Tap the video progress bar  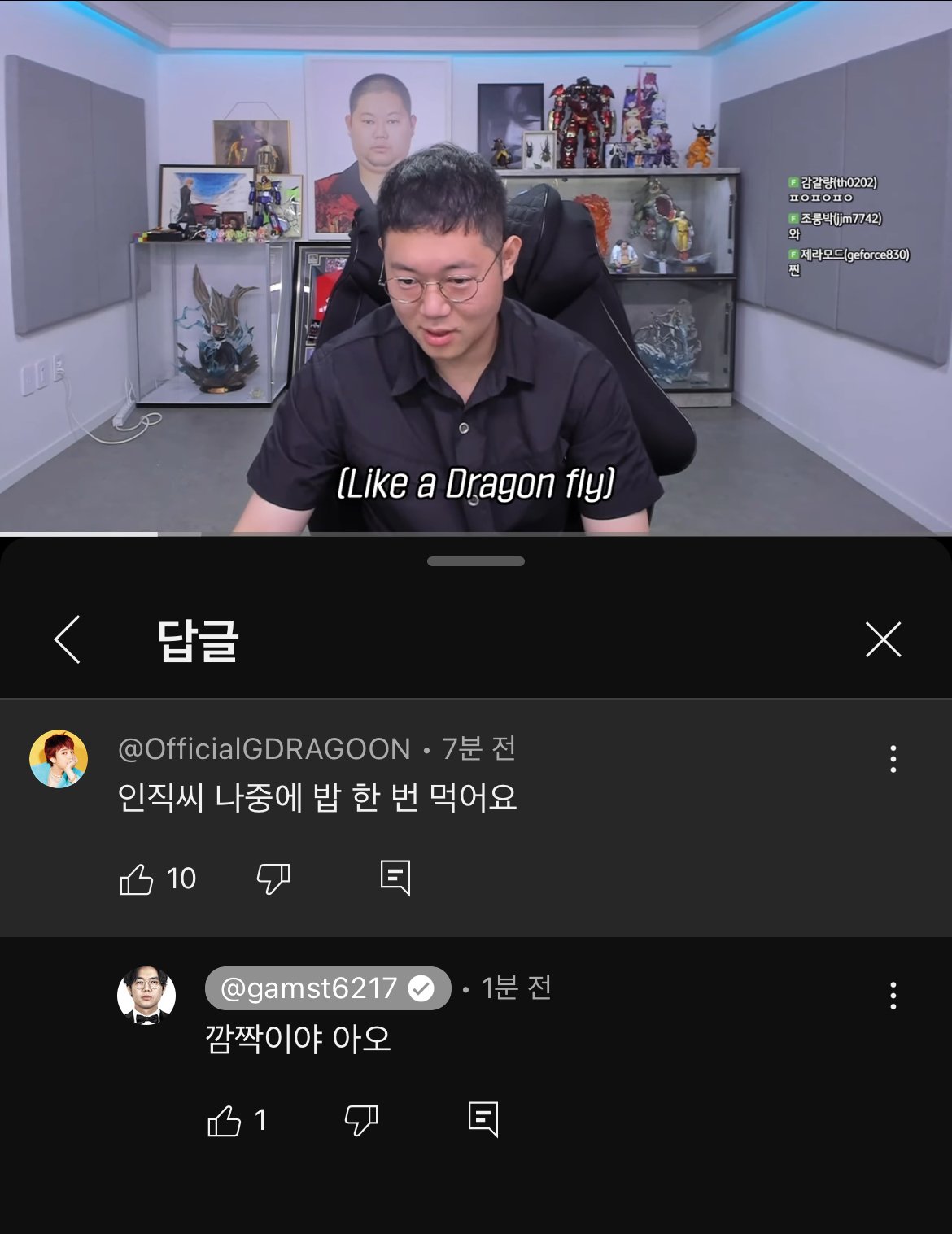476,533
